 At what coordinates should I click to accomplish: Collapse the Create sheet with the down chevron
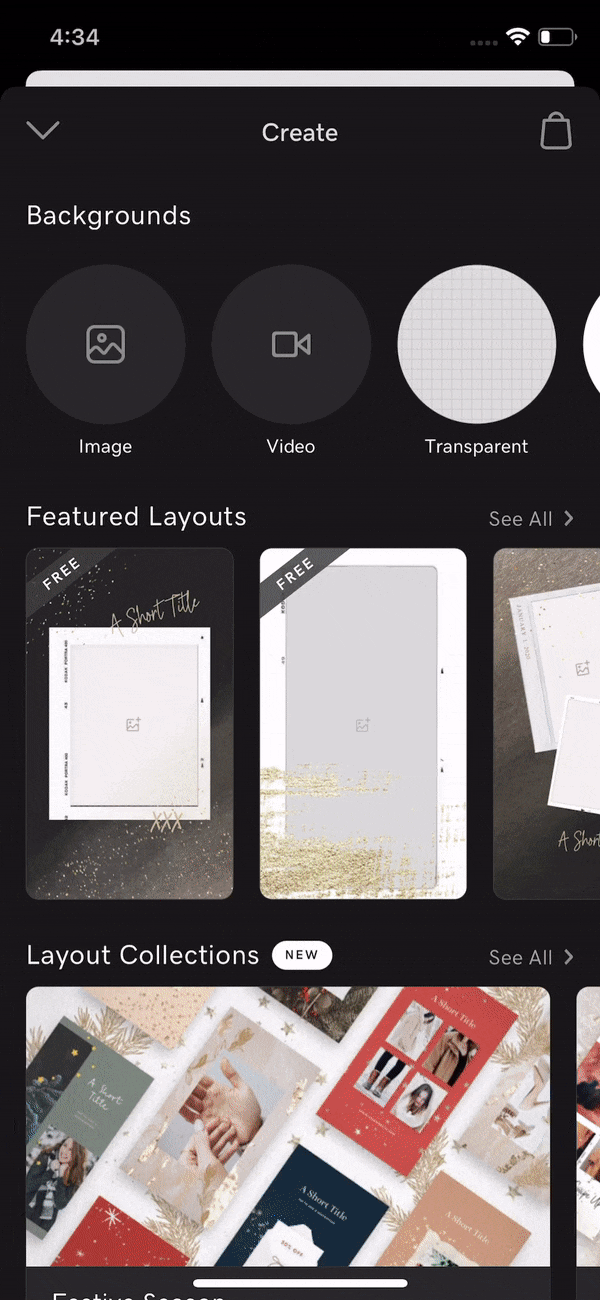[x=43, y=131]
